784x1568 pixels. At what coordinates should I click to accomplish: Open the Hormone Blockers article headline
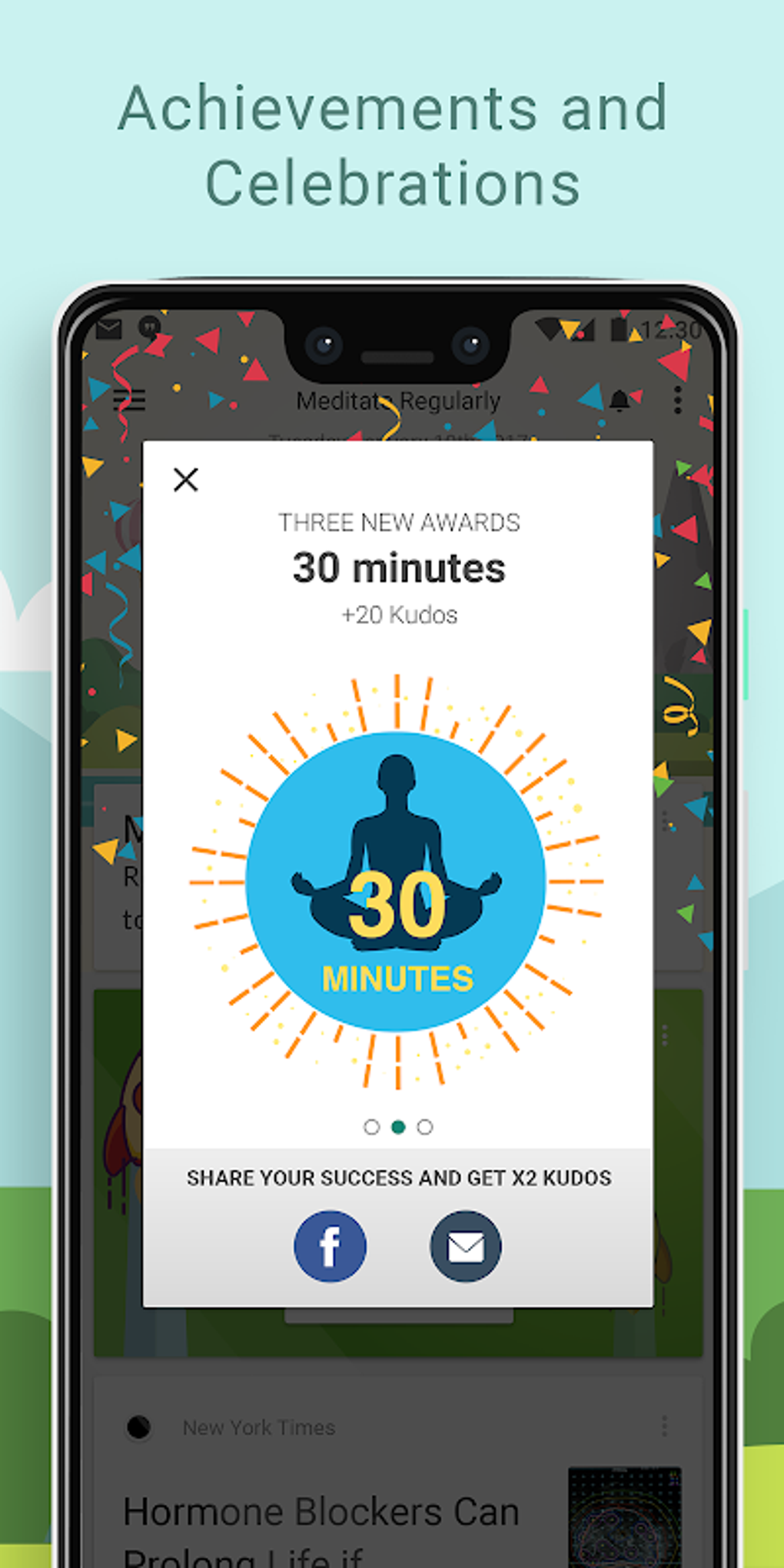coord(321,1509)
